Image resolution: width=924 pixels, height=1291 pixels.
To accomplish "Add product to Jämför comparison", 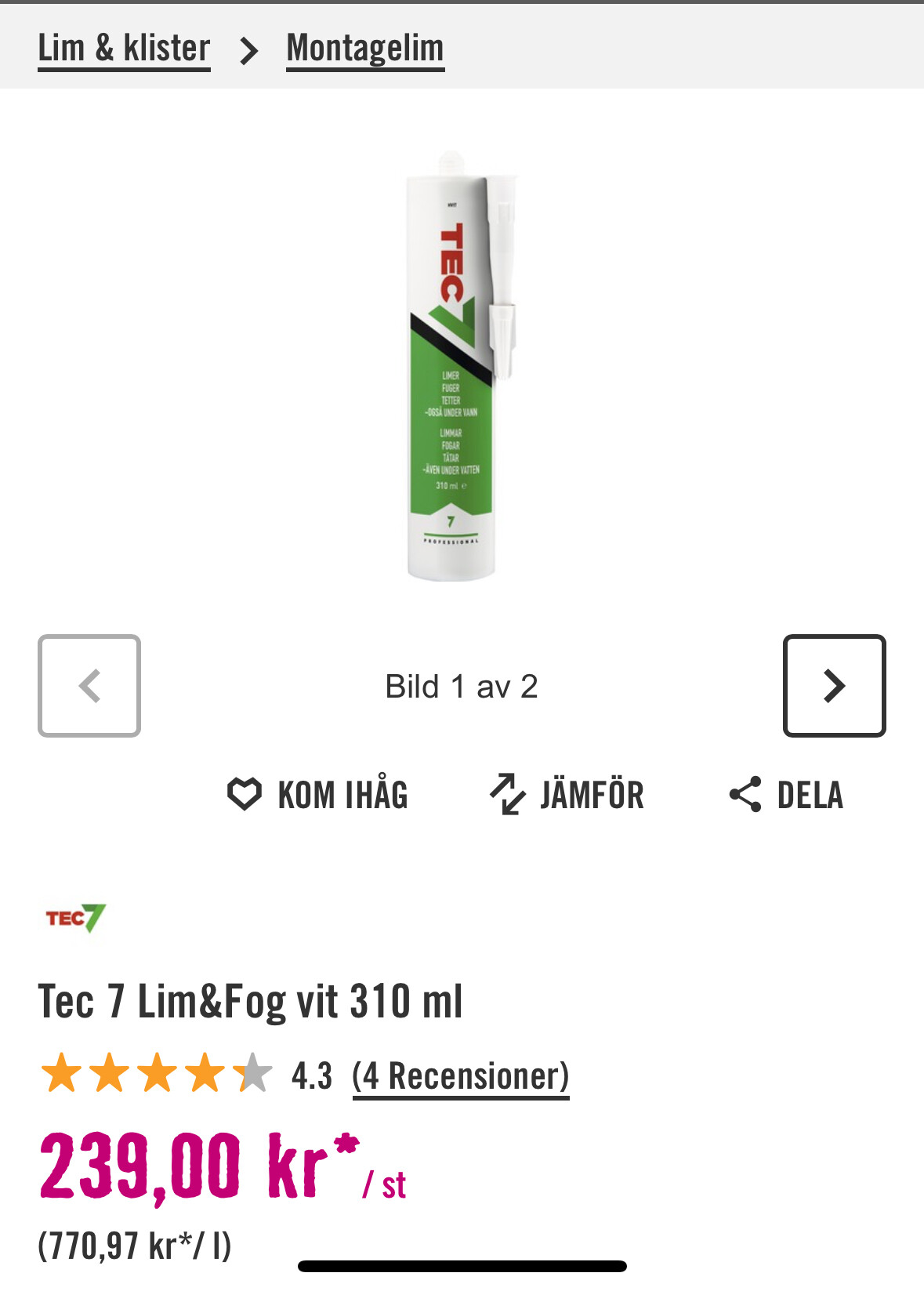I will pos(567,795).
